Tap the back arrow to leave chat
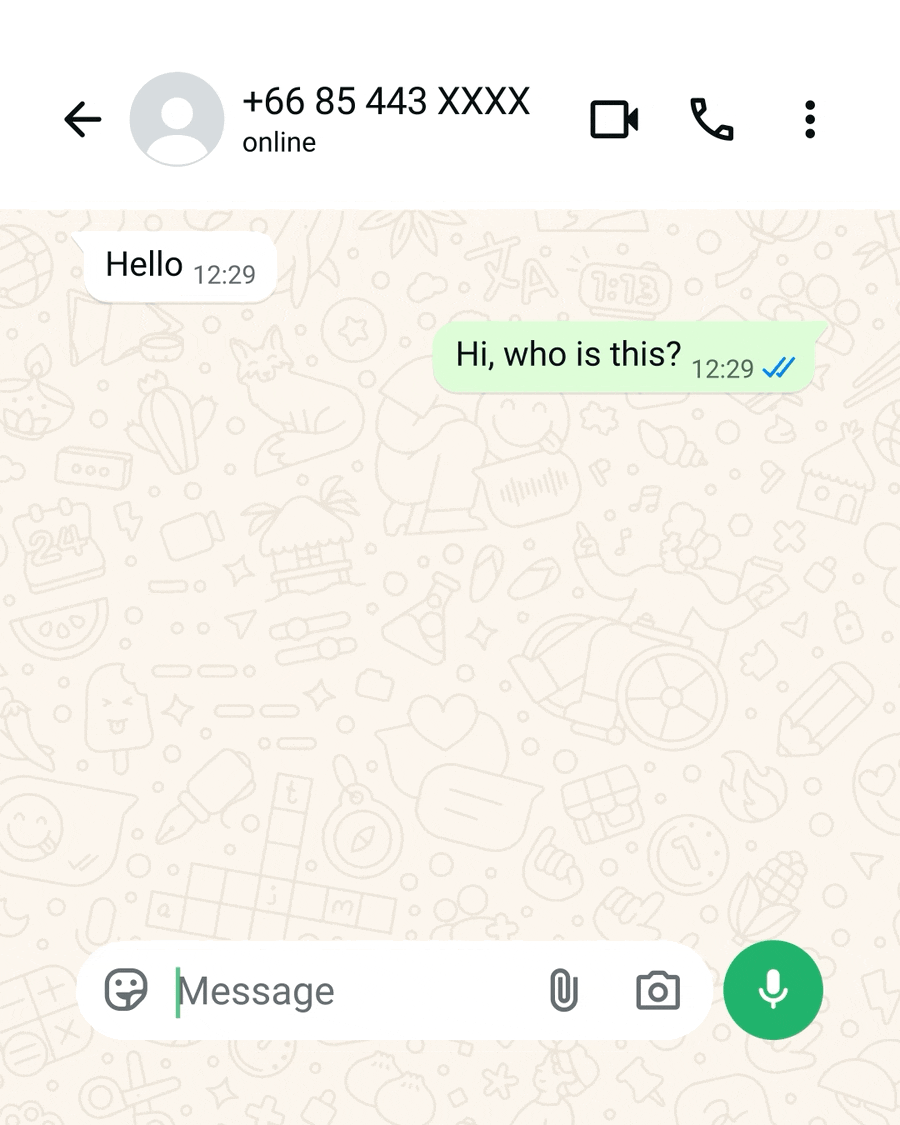Viewport: 900px width, 1125px height. pos(83,118)
